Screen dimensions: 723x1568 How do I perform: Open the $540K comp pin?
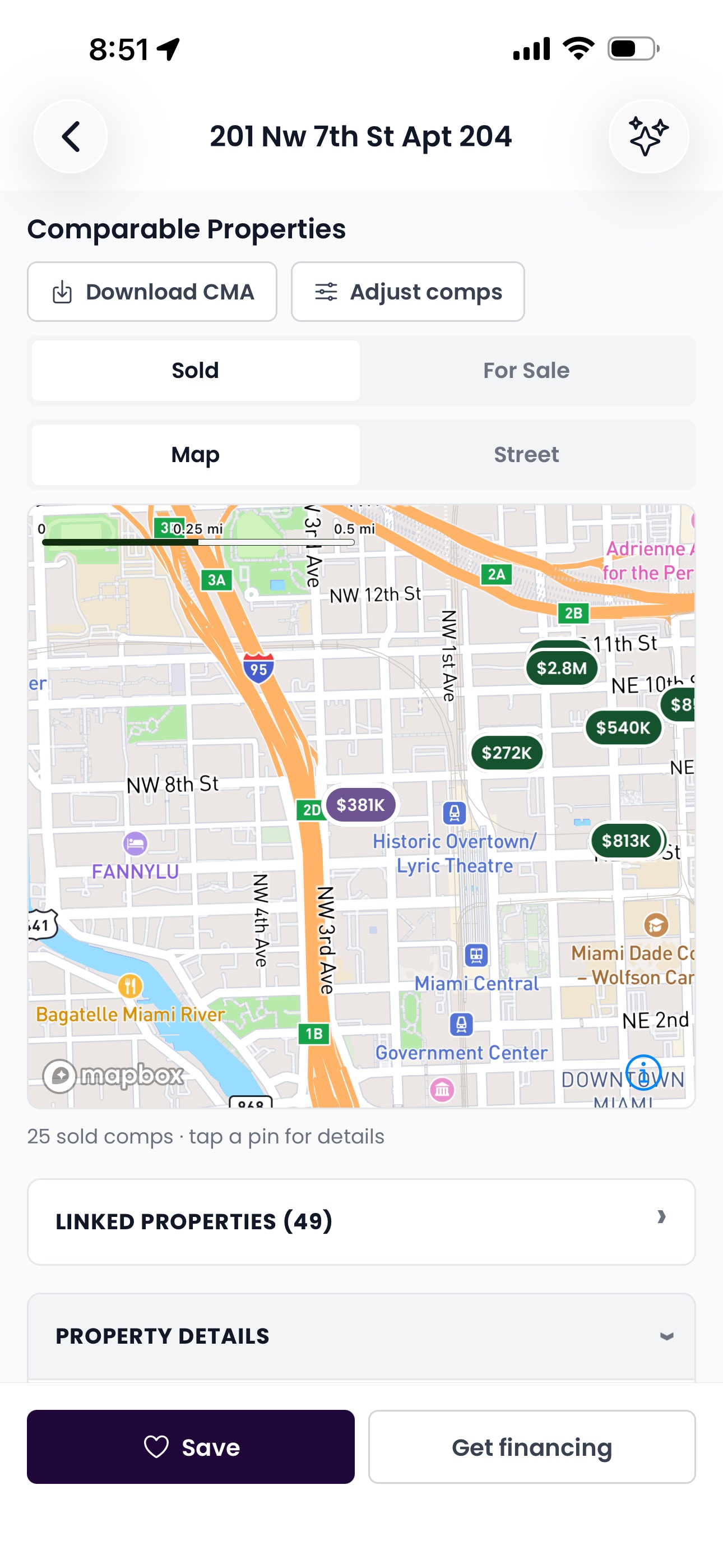coord(623,727)
